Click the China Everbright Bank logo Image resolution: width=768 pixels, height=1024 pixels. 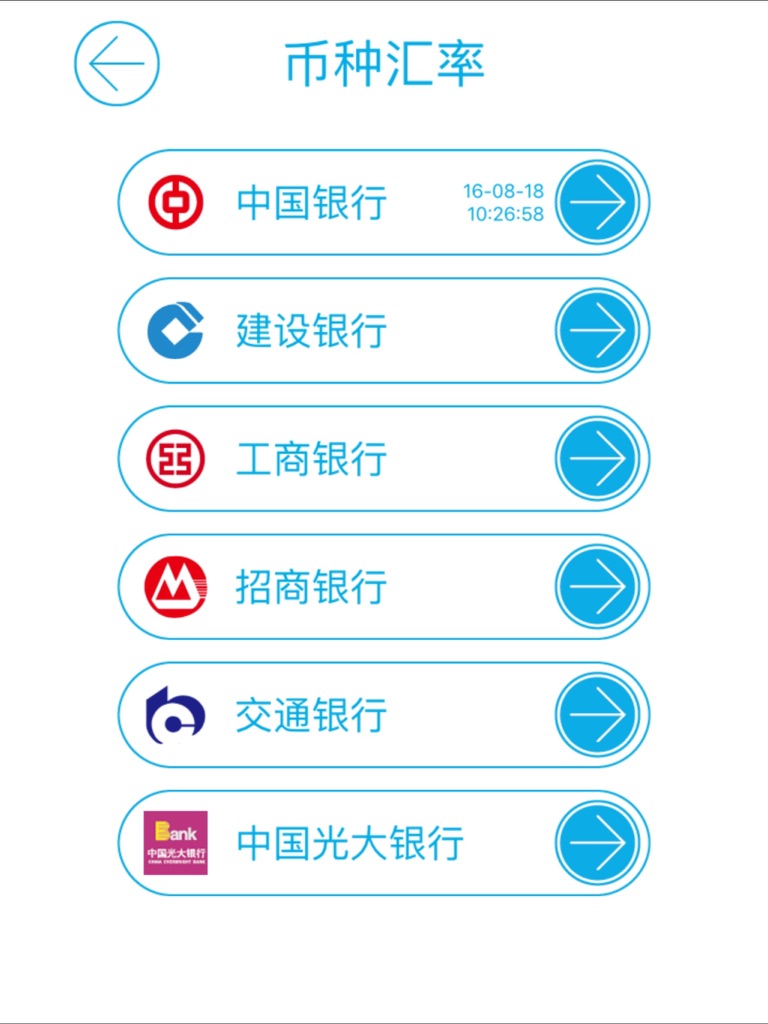[x=175, y=842]
